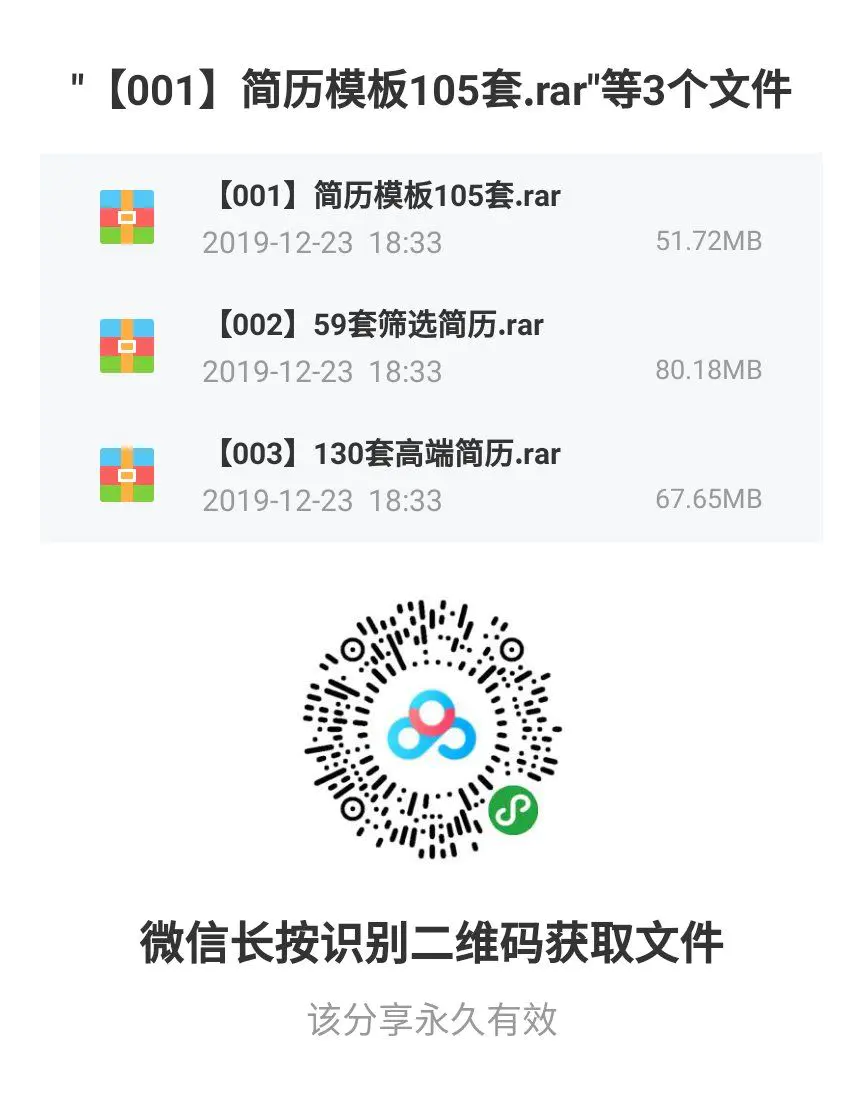Image resolution: width=864 pixels, height=1097 pixels.
Task: Click the first file's list row background
Action: click(432, 218)
